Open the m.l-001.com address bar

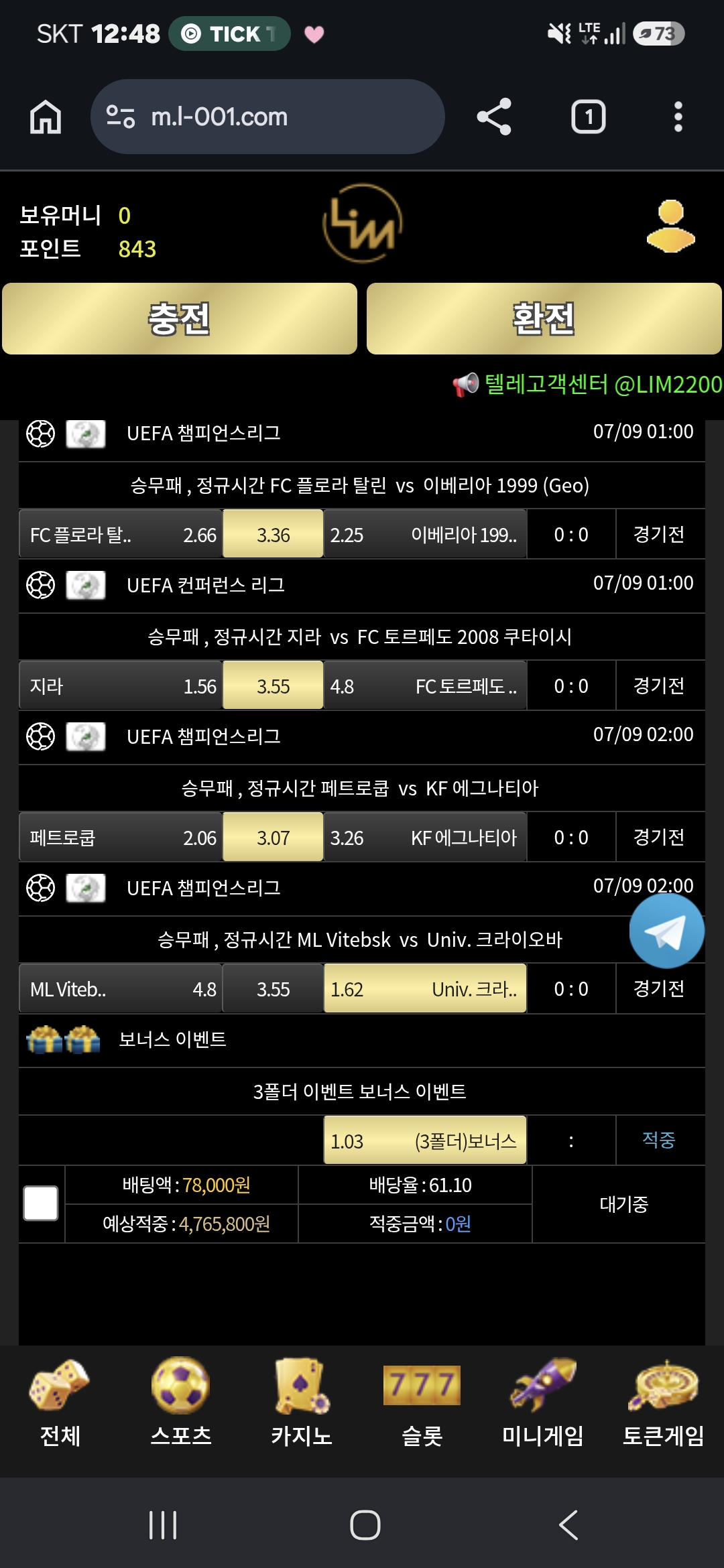[267, 117]
